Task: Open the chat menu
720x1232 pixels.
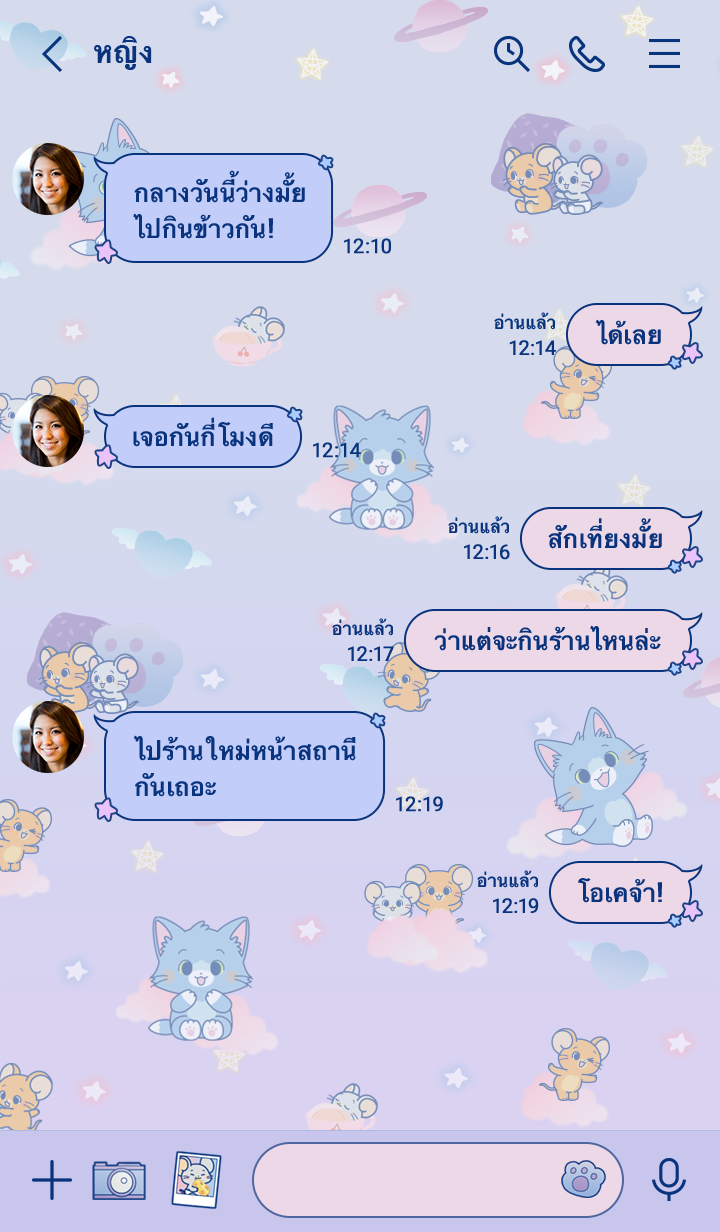Action: coord(664,53)
